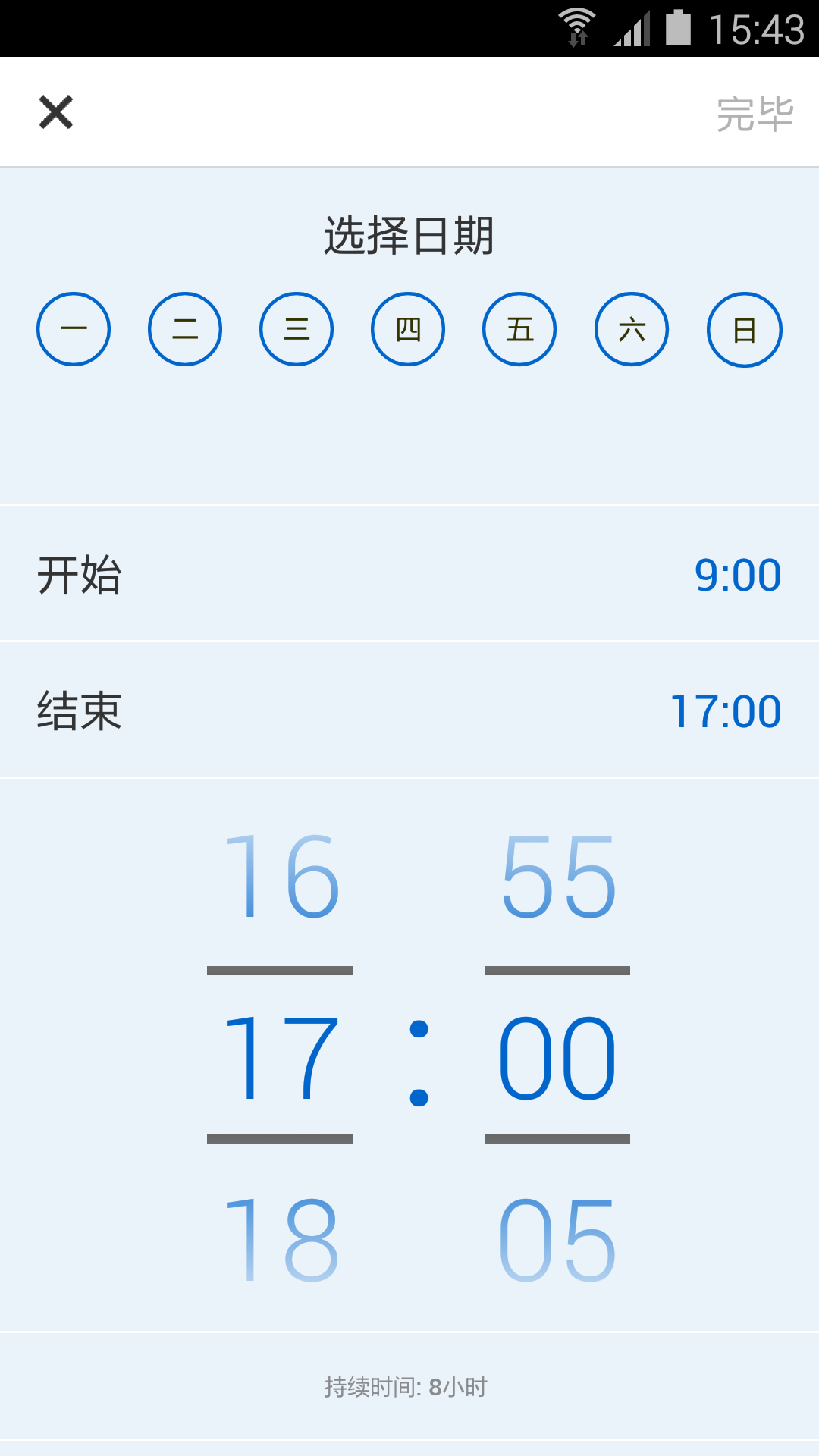
Task: Toggle Tuesday (二) circle
Action: tap(184, 328)
